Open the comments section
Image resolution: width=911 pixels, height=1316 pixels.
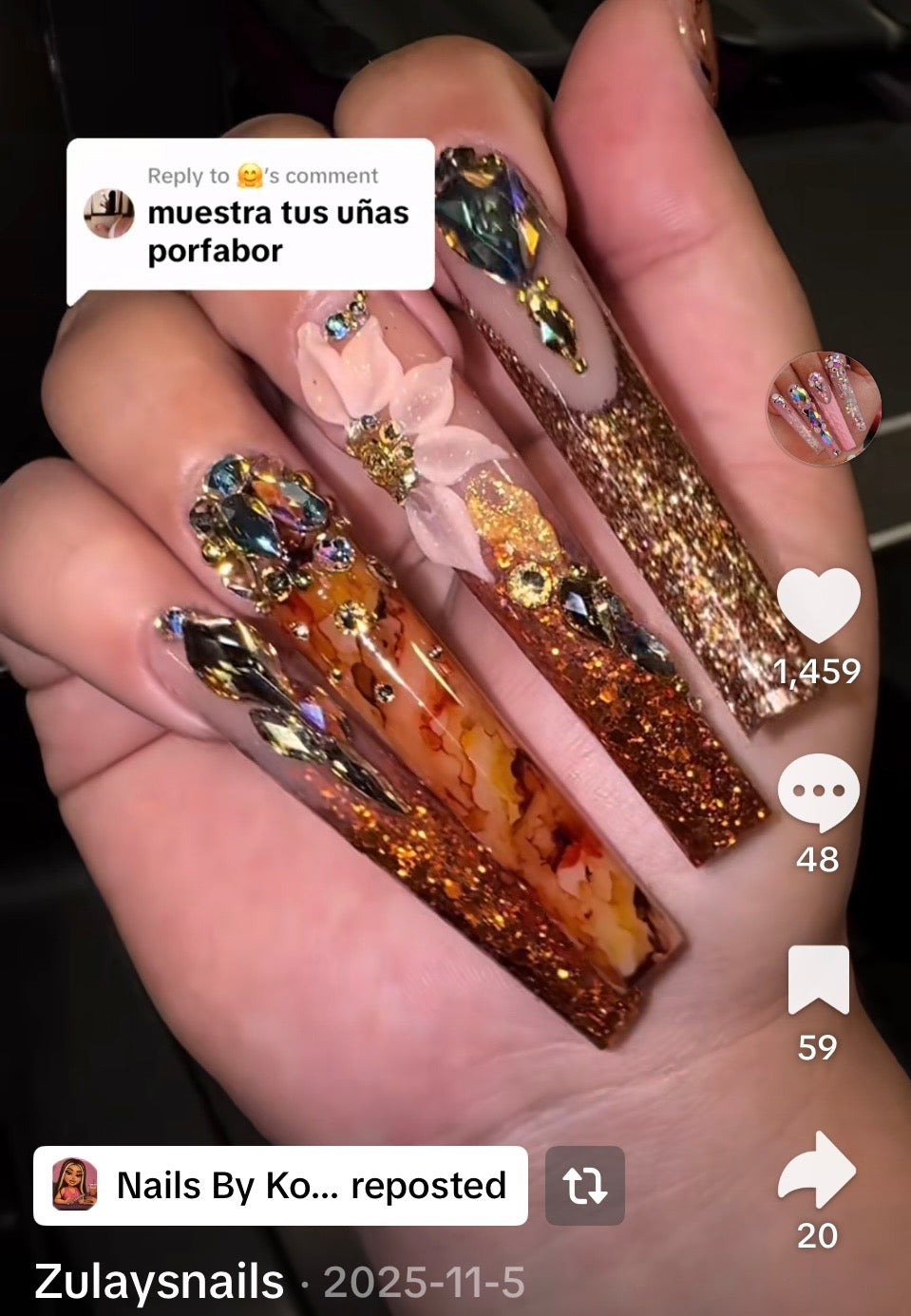click(818, 792)
